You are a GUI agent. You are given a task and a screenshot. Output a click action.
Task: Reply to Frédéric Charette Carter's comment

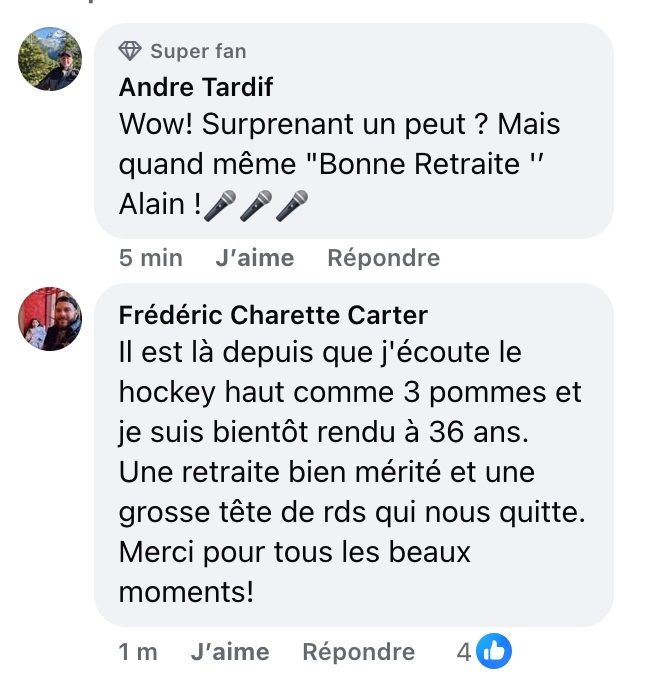pyautogui.click(x=358, y=652)
